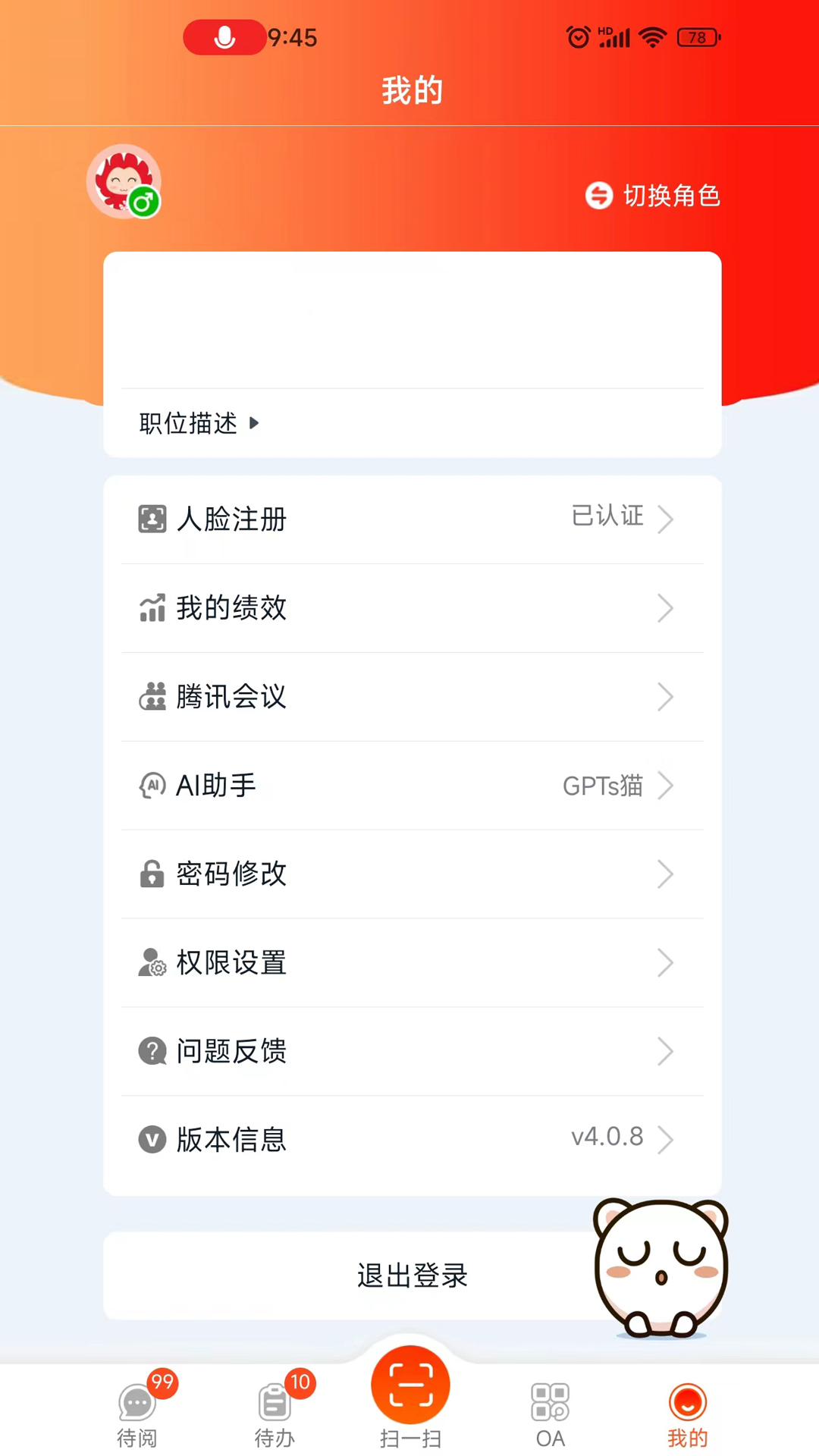
Task: Tap the 待阅 chat bubble icon
Action: [x=137, y=1402]
